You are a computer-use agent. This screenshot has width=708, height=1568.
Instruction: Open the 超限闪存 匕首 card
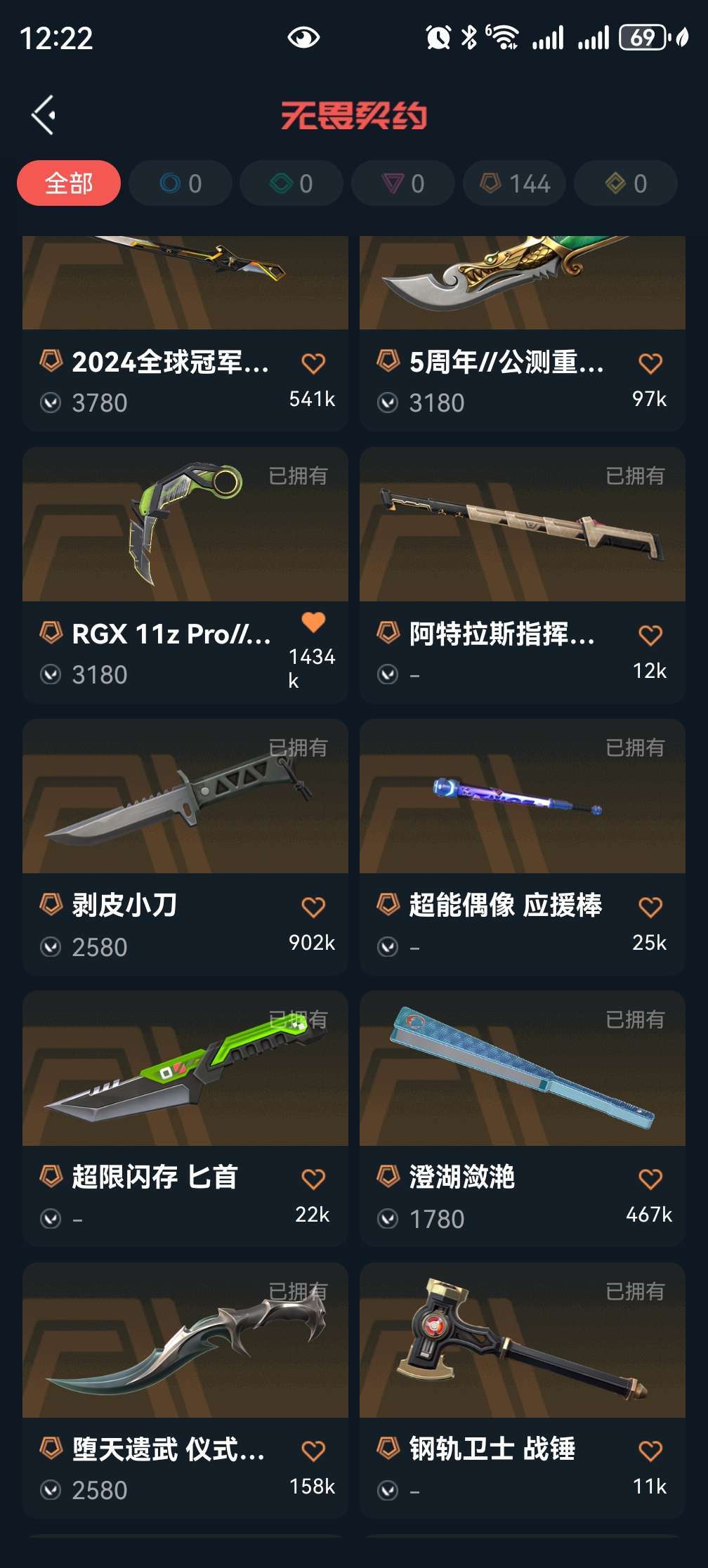click(x=185, y=1118)
